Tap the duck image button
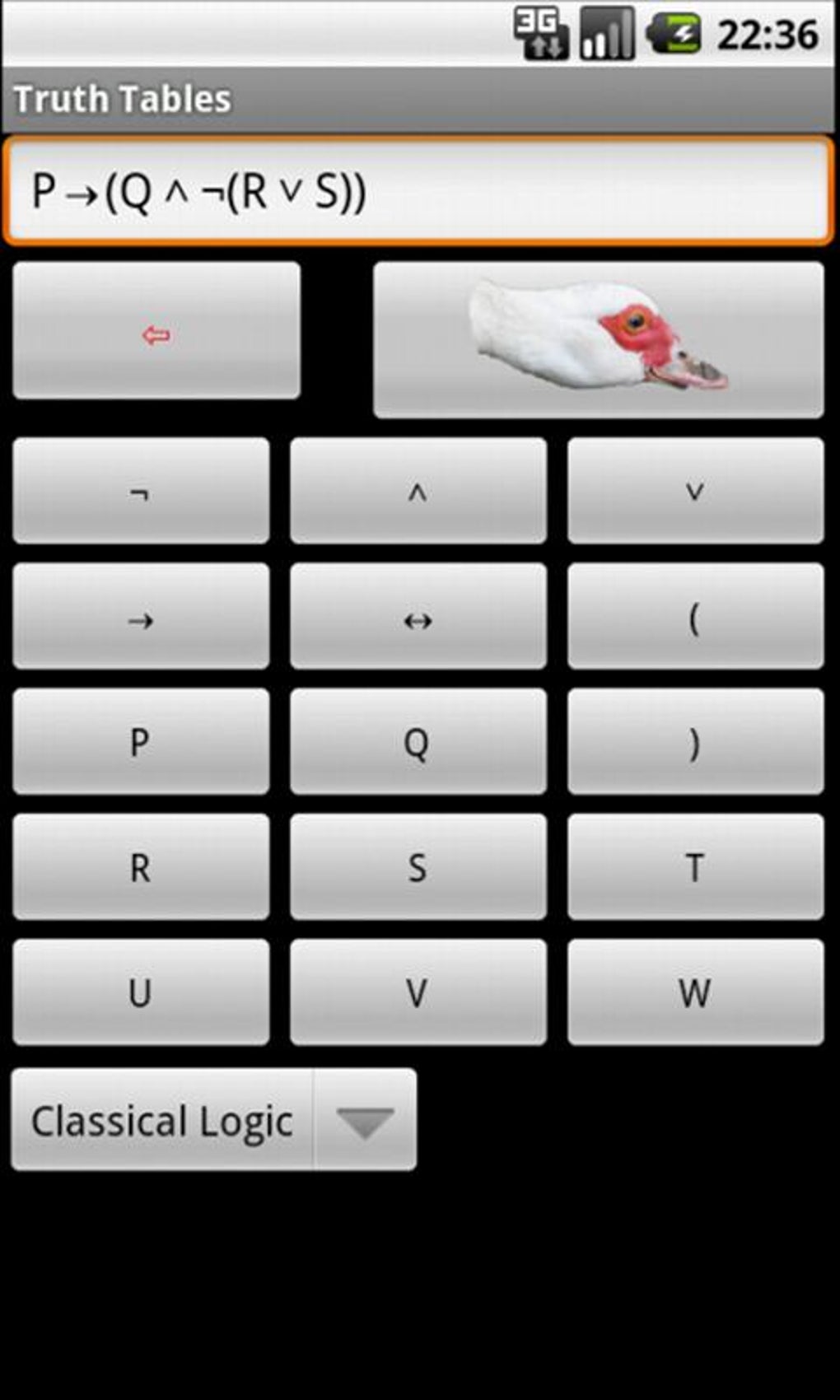Image resolution: width=840 pixels, height=1400 pixels. click(599, 339)
